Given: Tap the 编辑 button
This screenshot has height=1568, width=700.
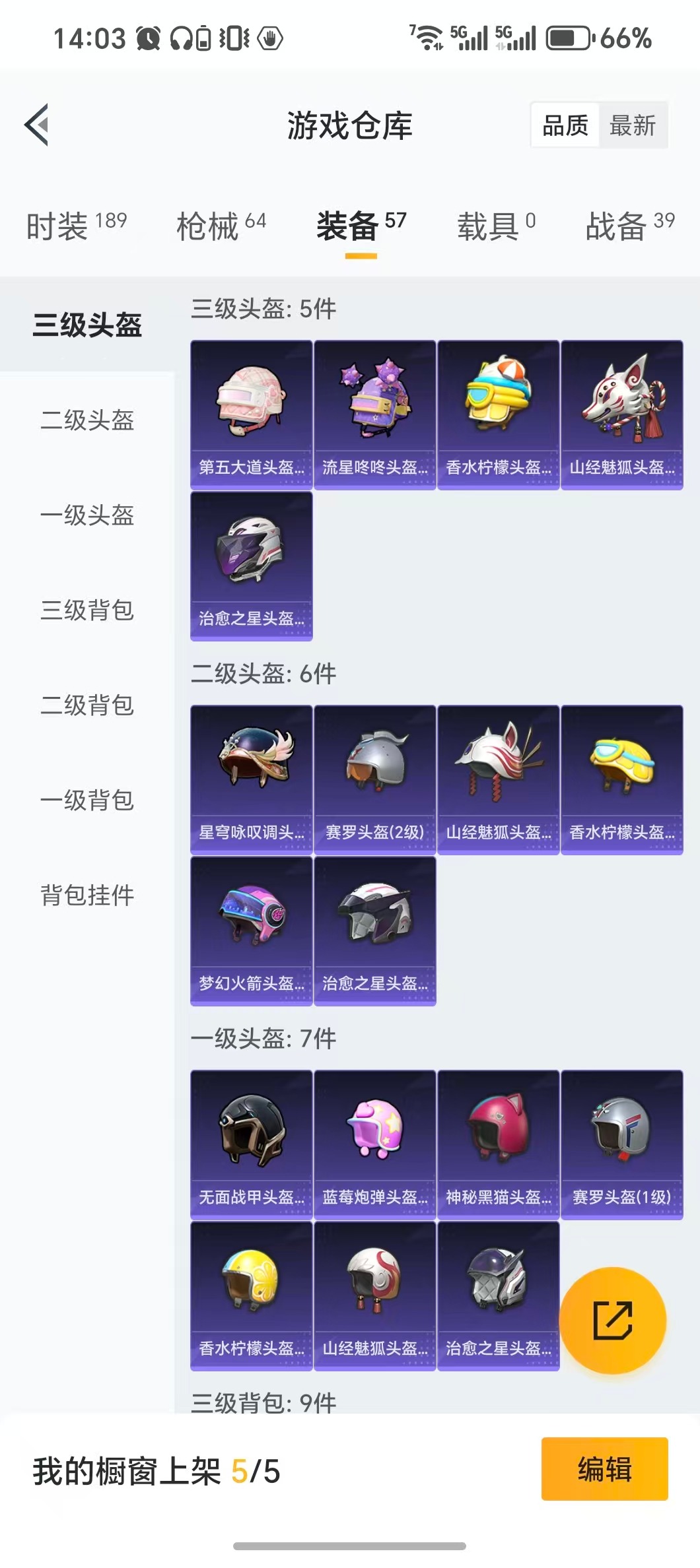Looking at the screenshot, I should [604, 1469].
